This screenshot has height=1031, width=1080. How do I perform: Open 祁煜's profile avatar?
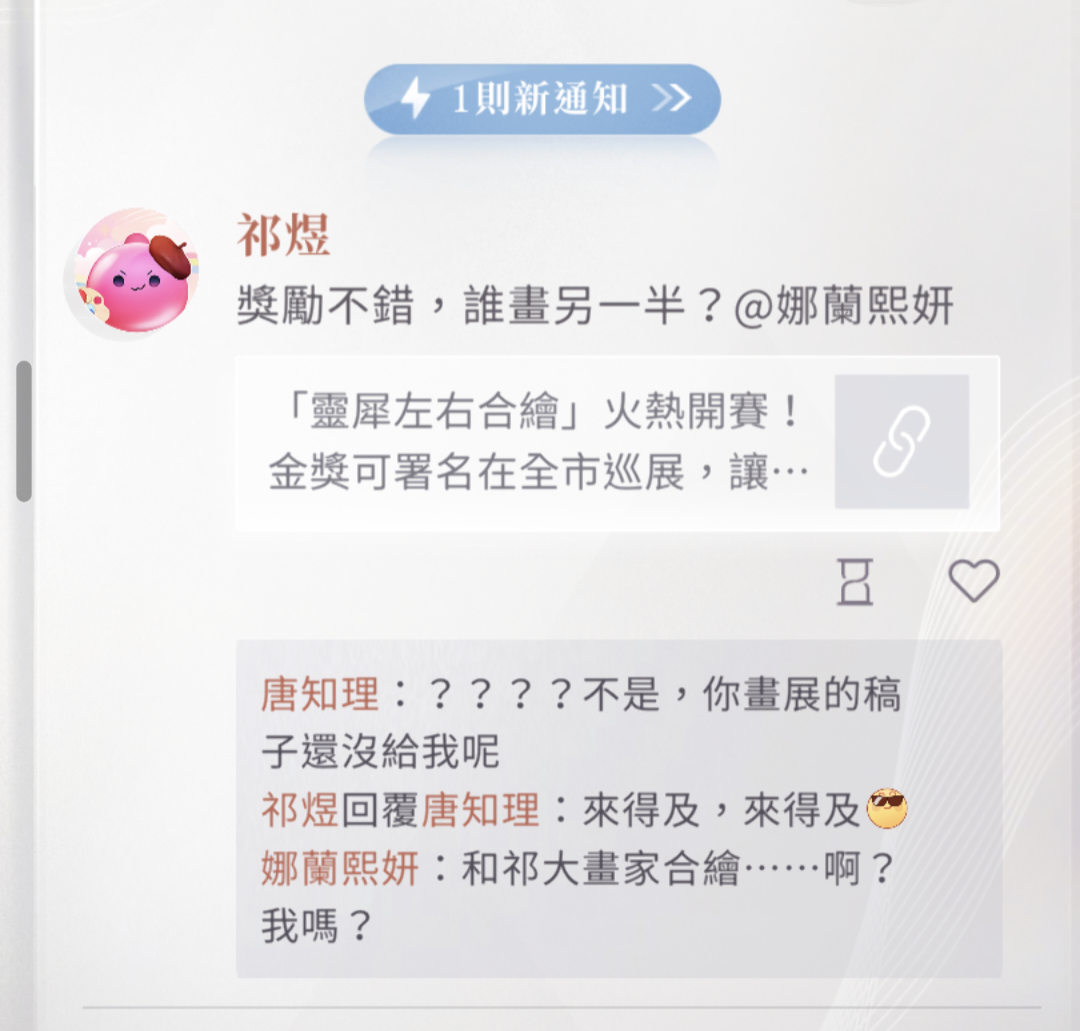[131, 273]
